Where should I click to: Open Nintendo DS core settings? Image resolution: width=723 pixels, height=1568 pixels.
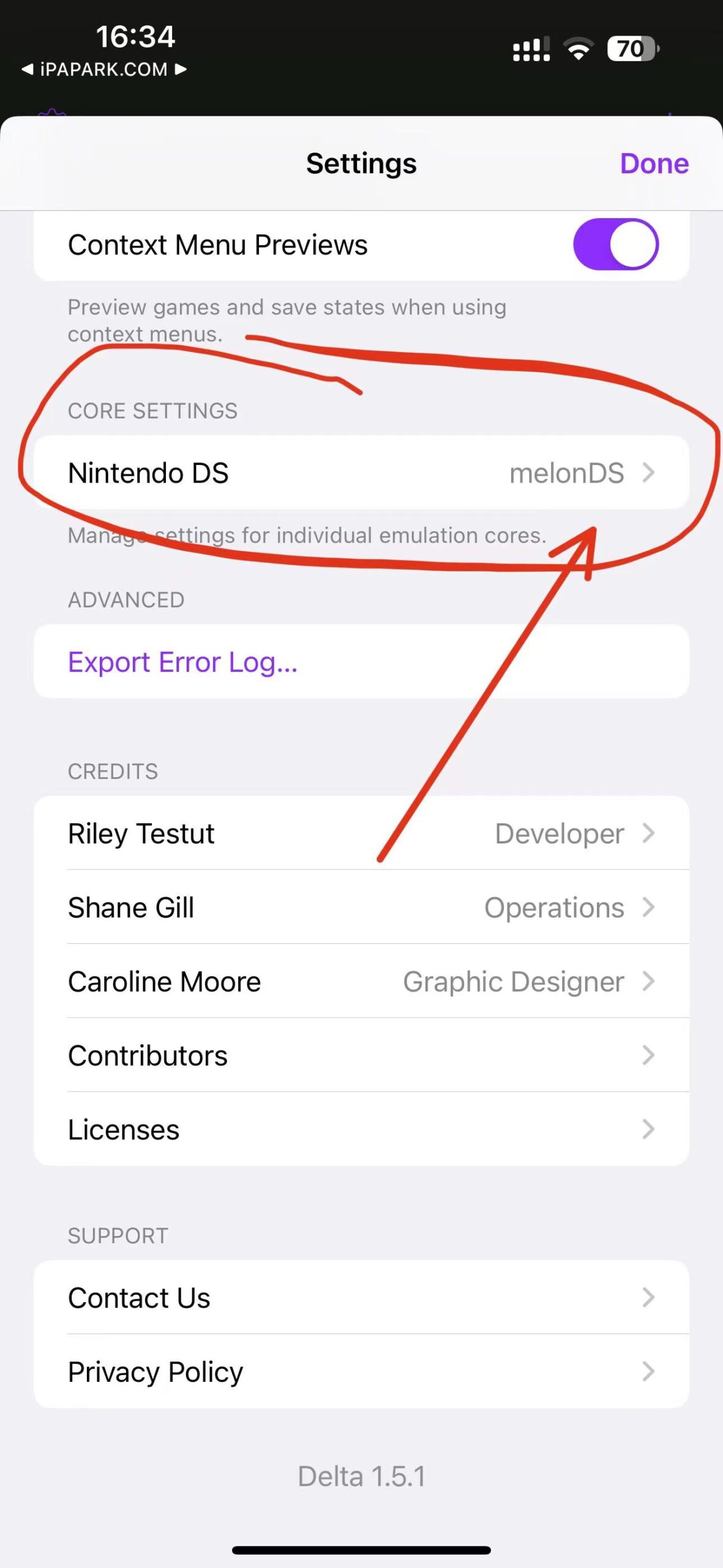(361, 473)
